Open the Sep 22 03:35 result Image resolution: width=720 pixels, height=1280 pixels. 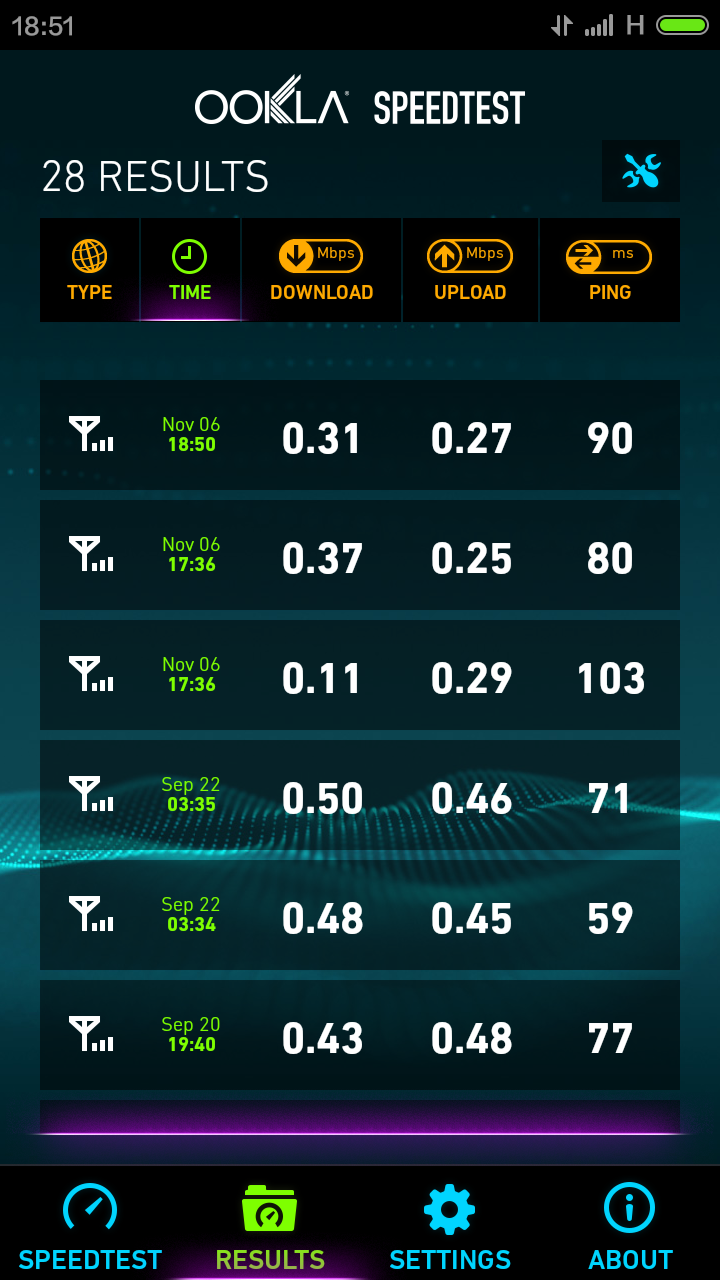click(360, 795)
